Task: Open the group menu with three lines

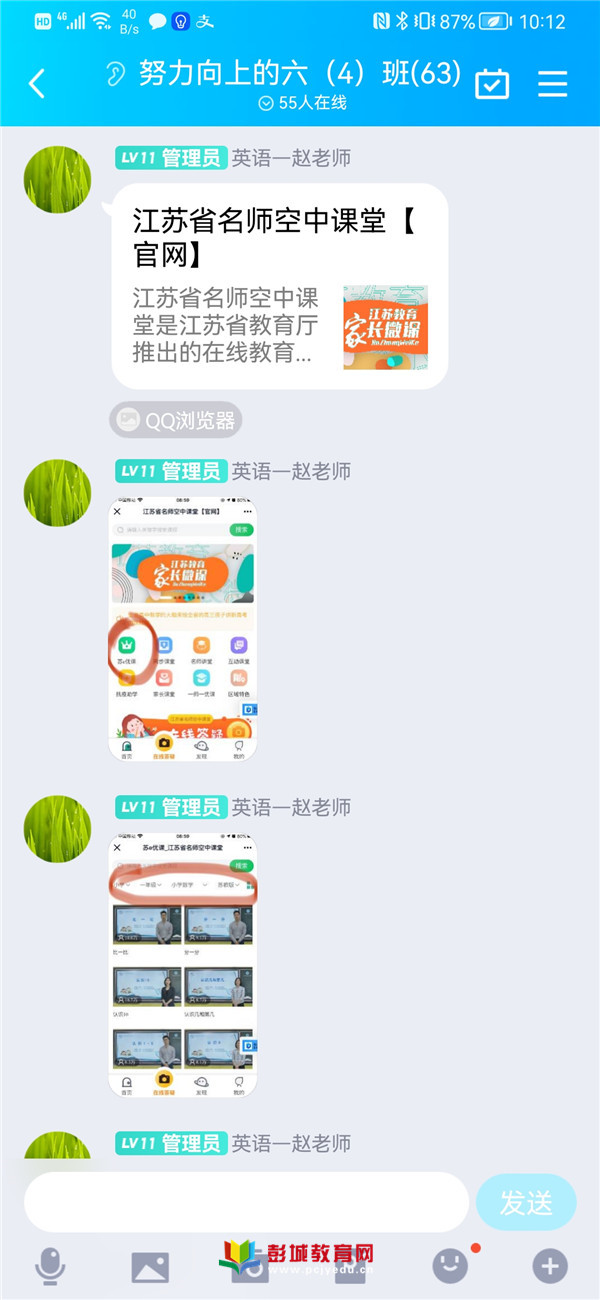Action: (553, 83)
